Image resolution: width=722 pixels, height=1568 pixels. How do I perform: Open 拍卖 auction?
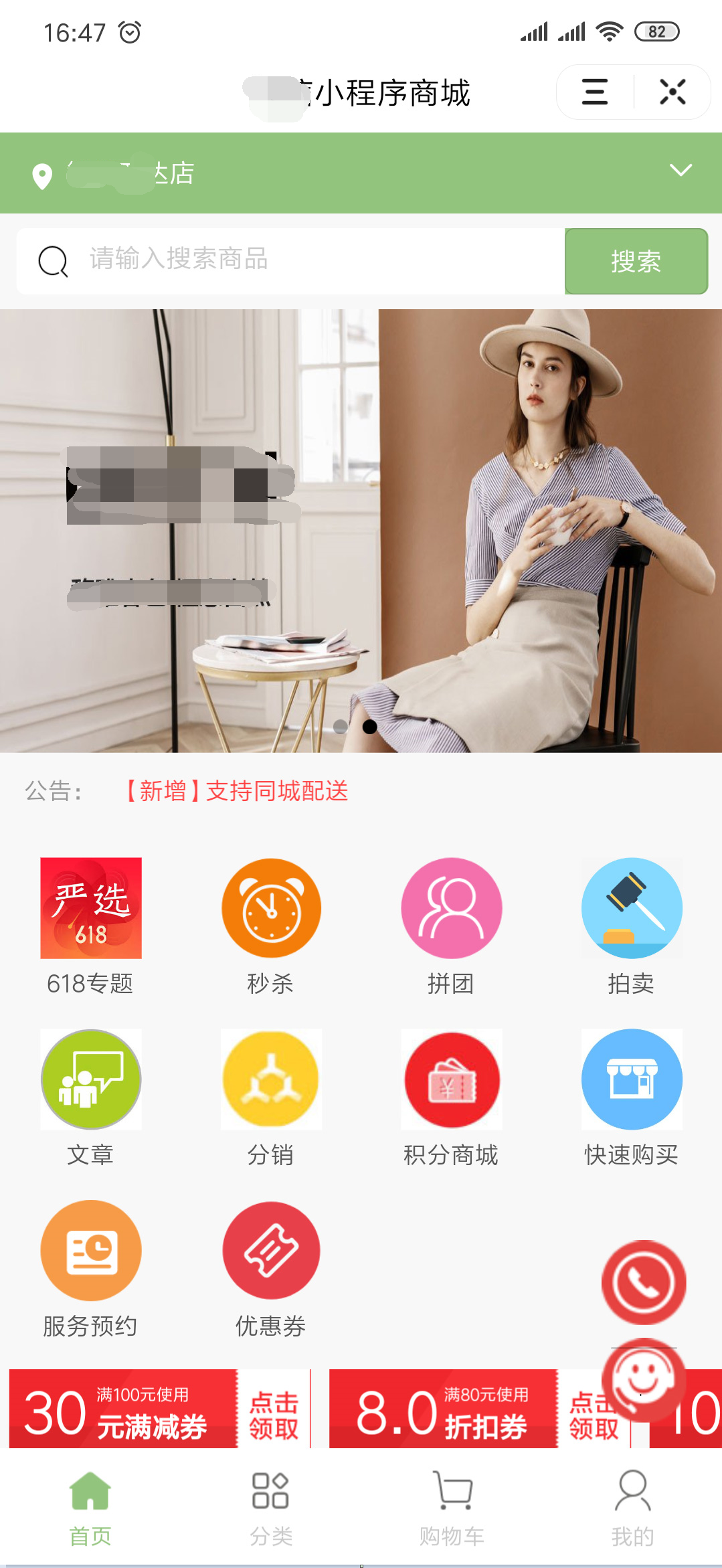[x=631, y=925]
